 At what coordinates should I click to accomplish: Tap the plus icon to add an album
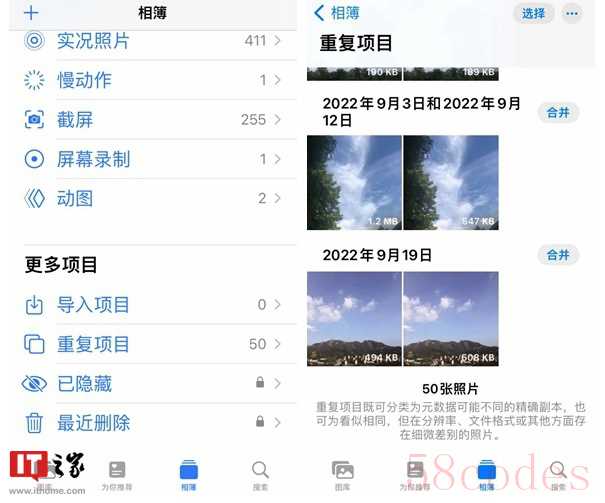[31, 13]
